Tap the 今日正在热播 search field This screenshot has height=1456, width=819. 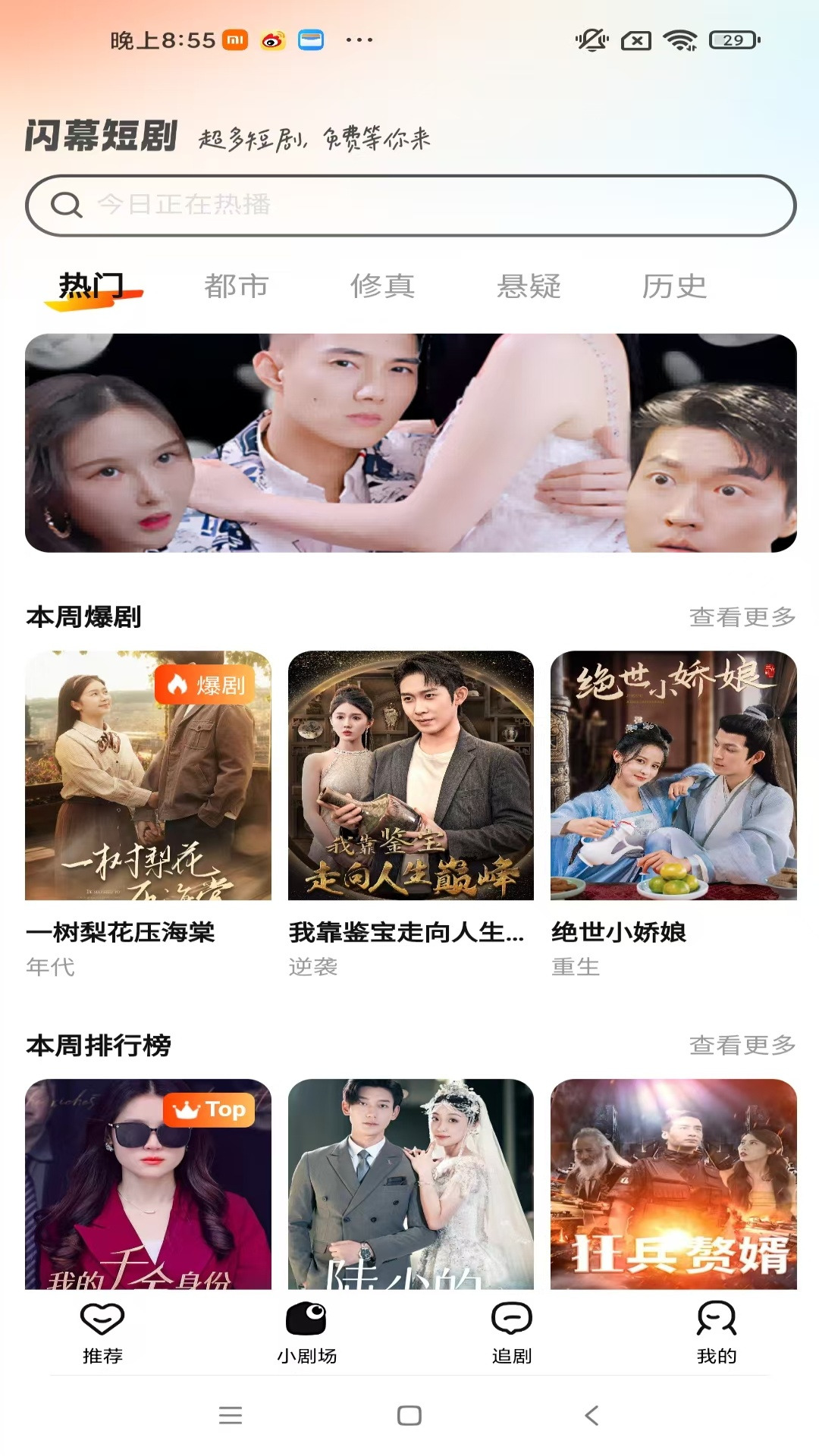tap(409, 203)
